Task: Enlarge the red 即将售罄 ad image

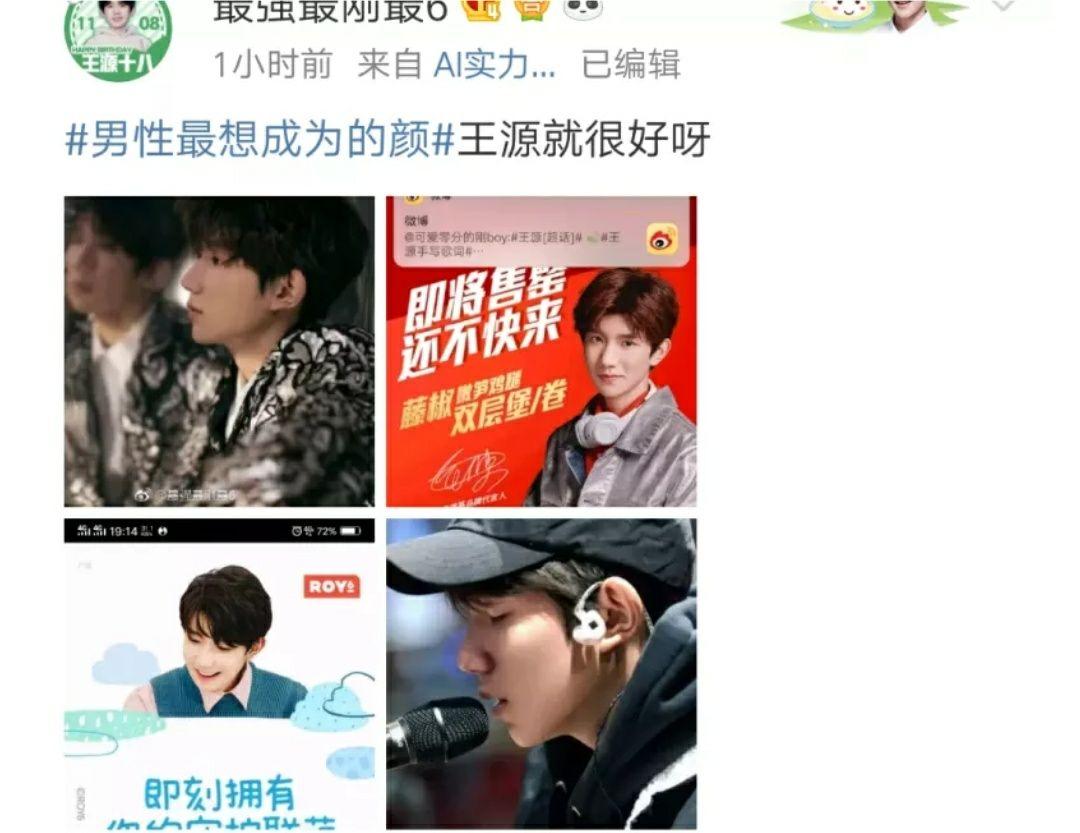Action: point(541,351)
